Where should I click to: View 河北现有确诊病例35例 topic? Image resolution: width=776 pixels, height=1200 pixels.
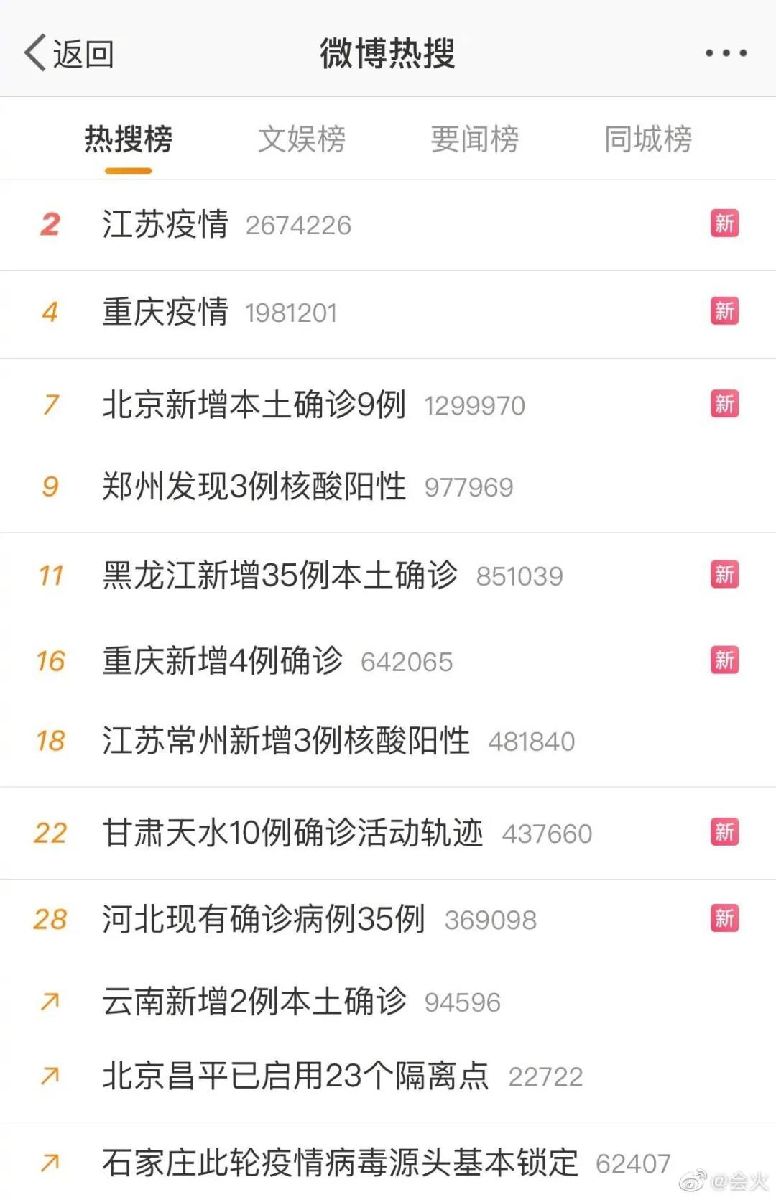pos(263,919)
